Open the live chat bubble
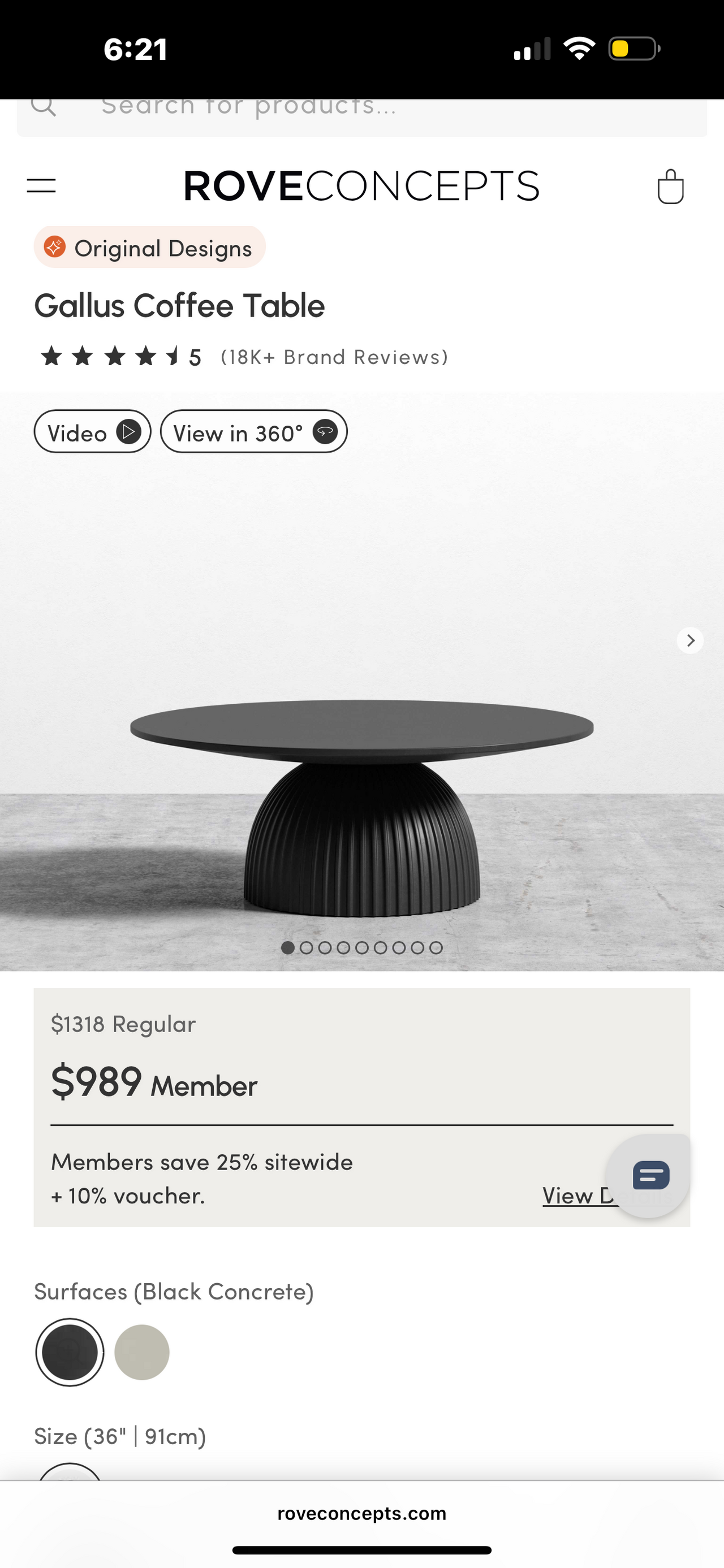Screen dimensions: 724x1568 pos(650,1175)
